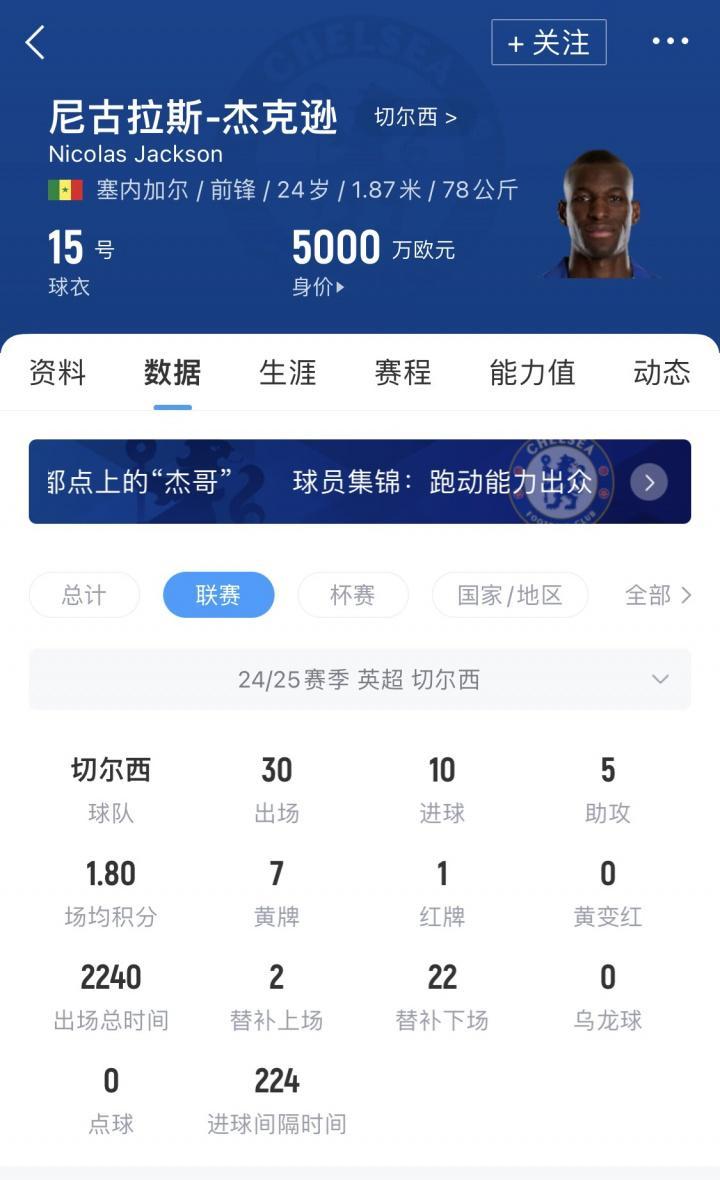This screenshot has width=720, height=1180.
Task: Select the 总计 filter chip
Action: click(84, 595)
